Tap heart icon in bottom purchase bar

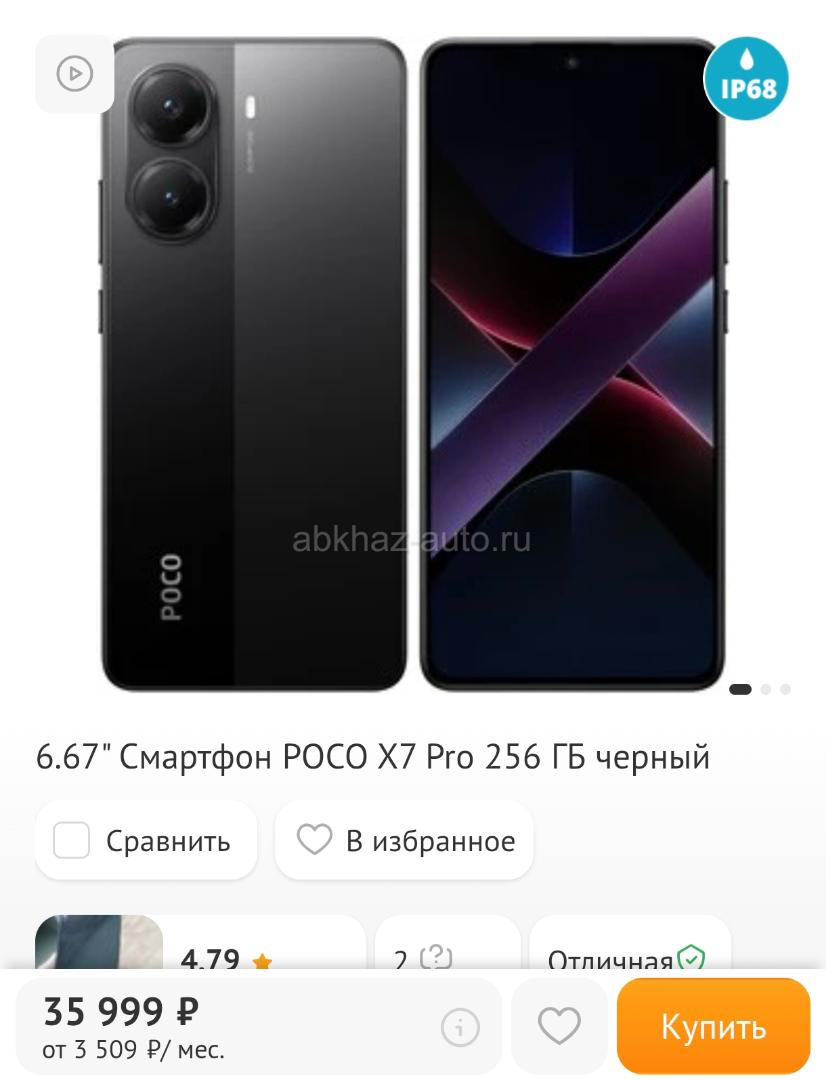pyautogui.click(x=559, y=1026)
